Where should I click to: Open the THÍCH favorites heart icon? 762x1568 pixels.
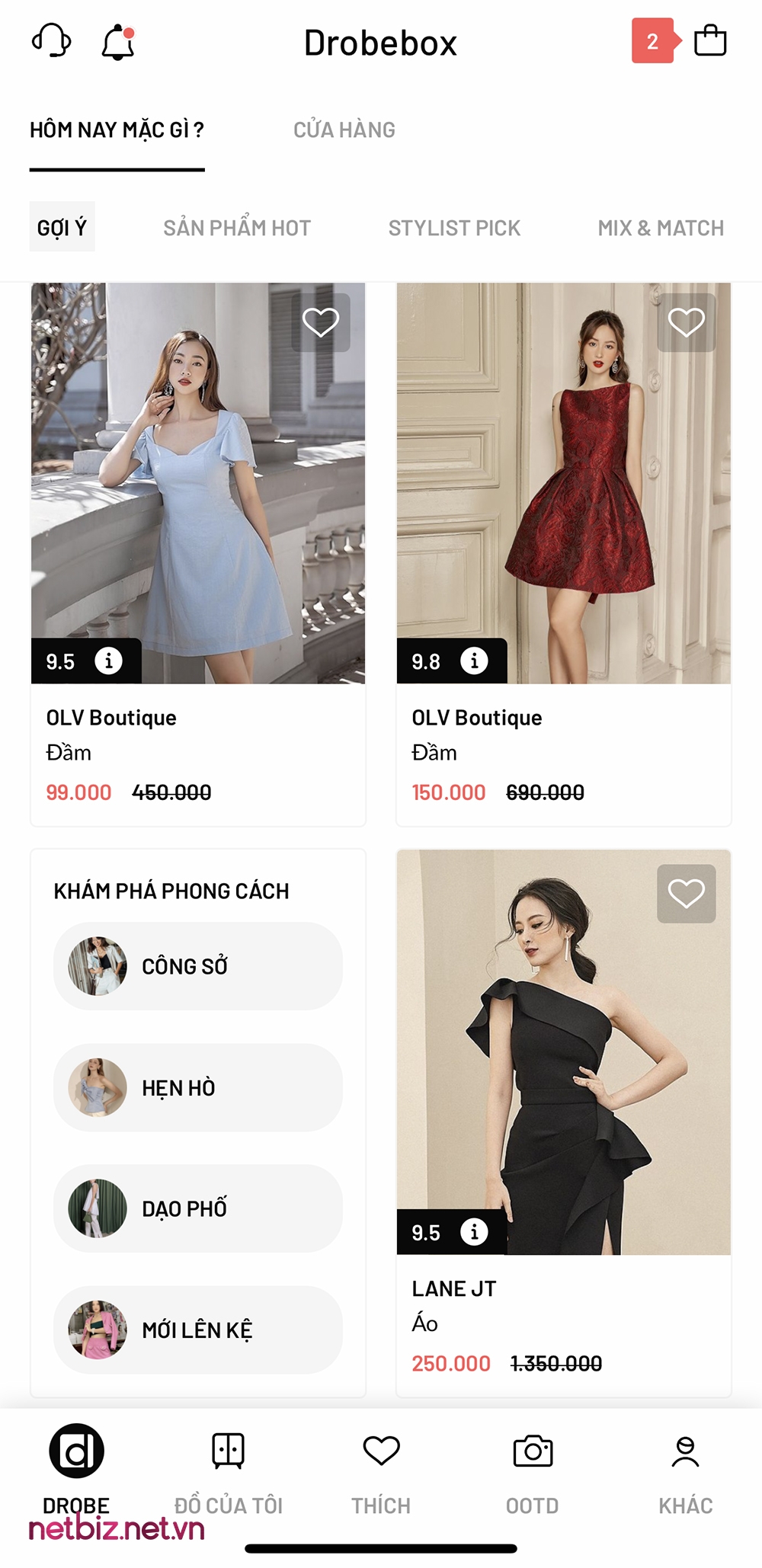[x=381, y=1451]
